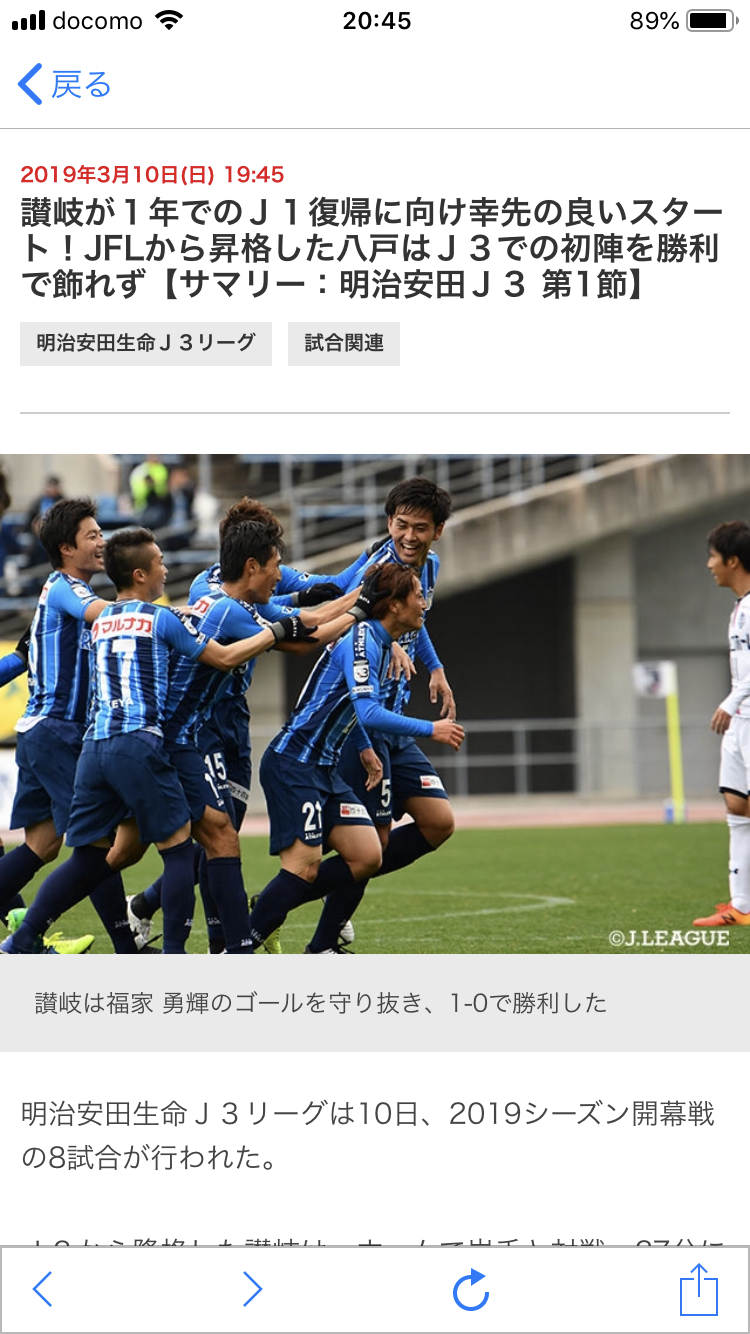
Task: Navigate forward in browser toolbar
Action: (252, 1290)
